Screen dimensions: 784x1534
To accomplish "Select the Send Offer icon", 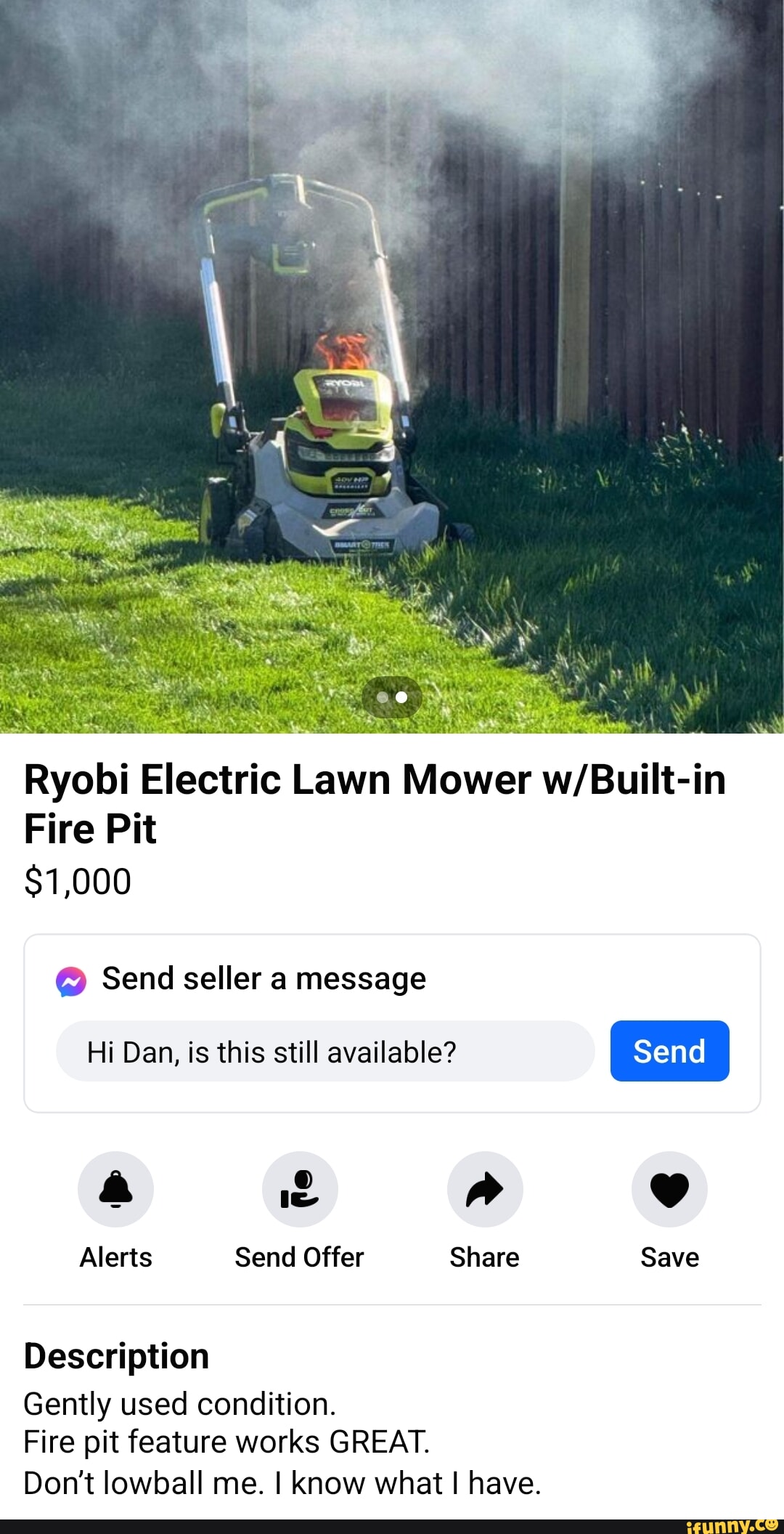I will [x=300, y=1189].
